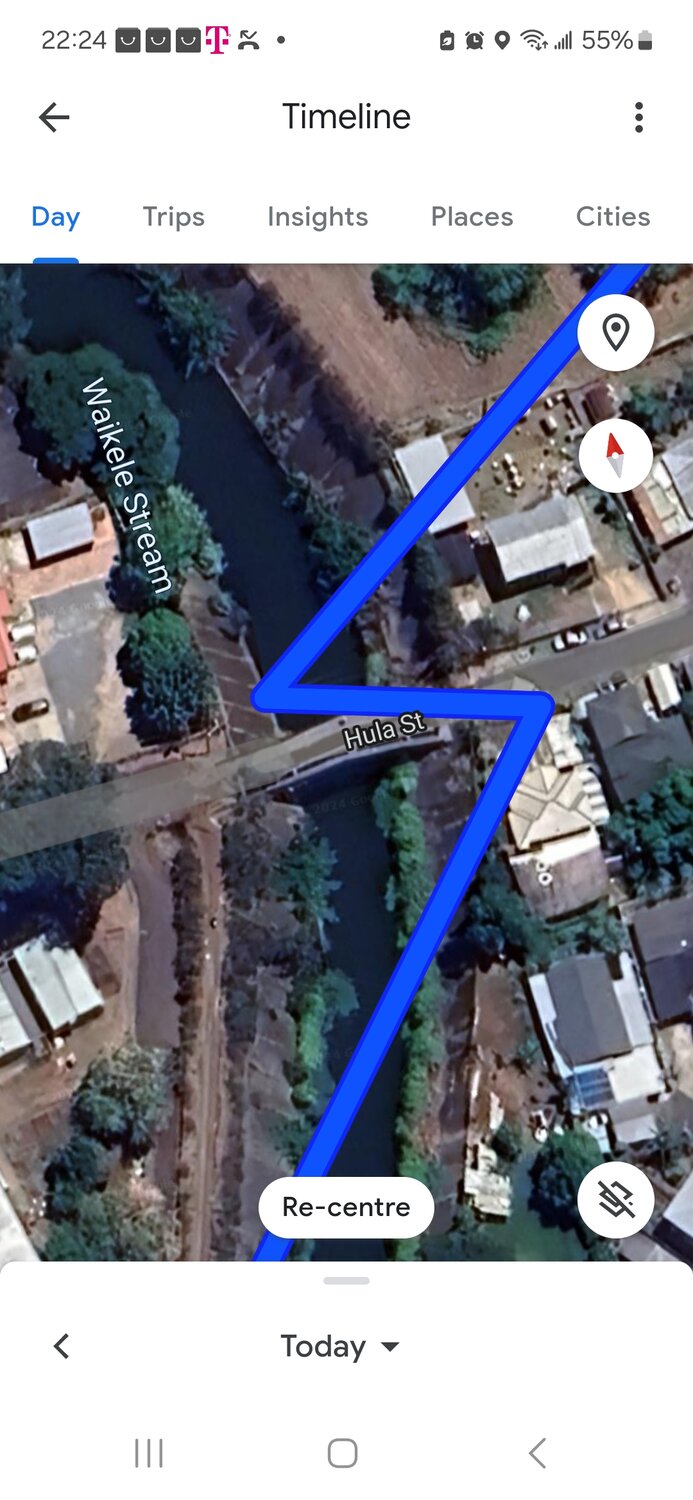Open the system recent apps
This screenshot has height=1500, width=693.
click(149, 1453)
